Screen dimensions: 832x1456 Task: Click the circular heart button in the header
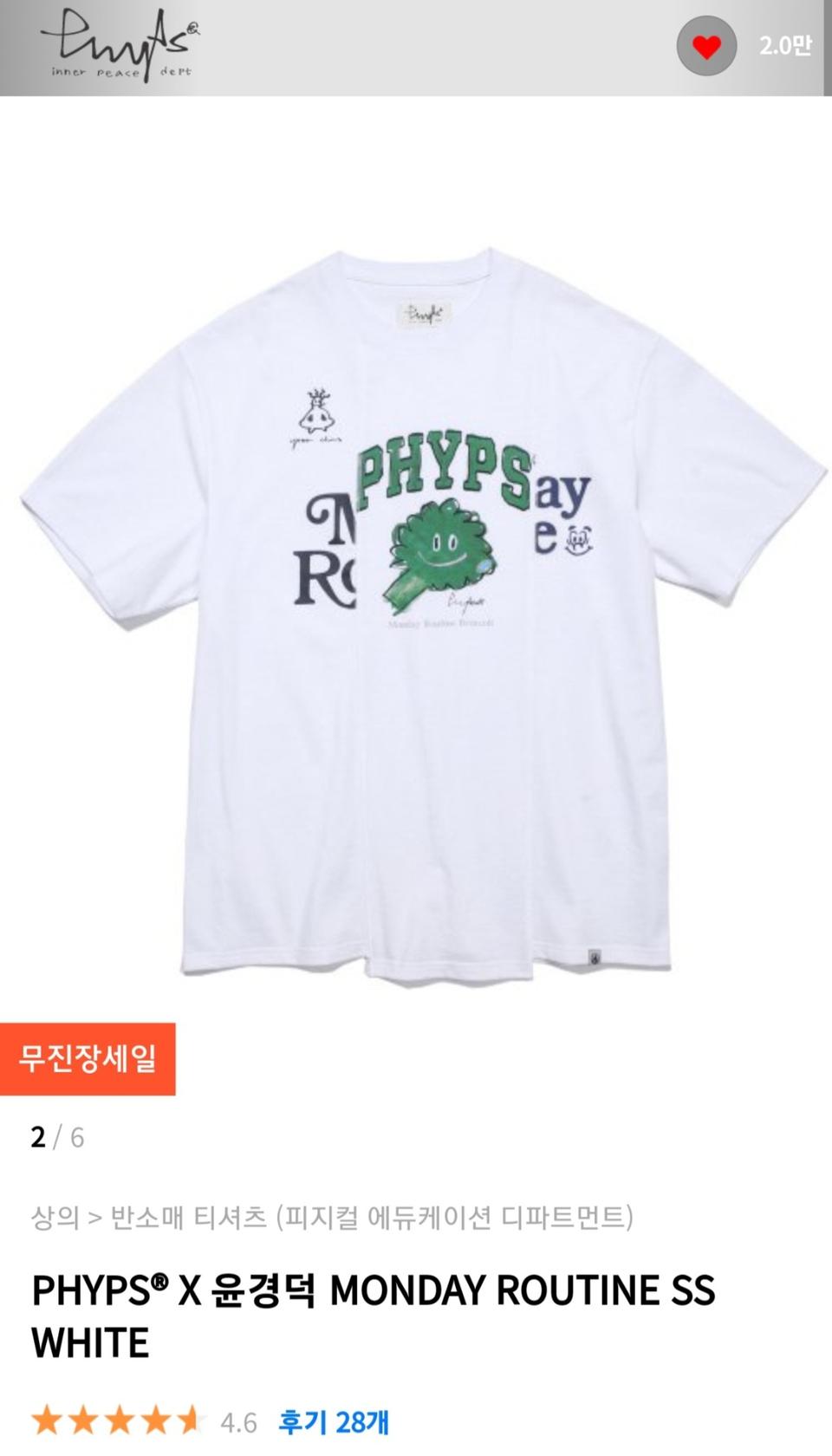tap(706, 46)
